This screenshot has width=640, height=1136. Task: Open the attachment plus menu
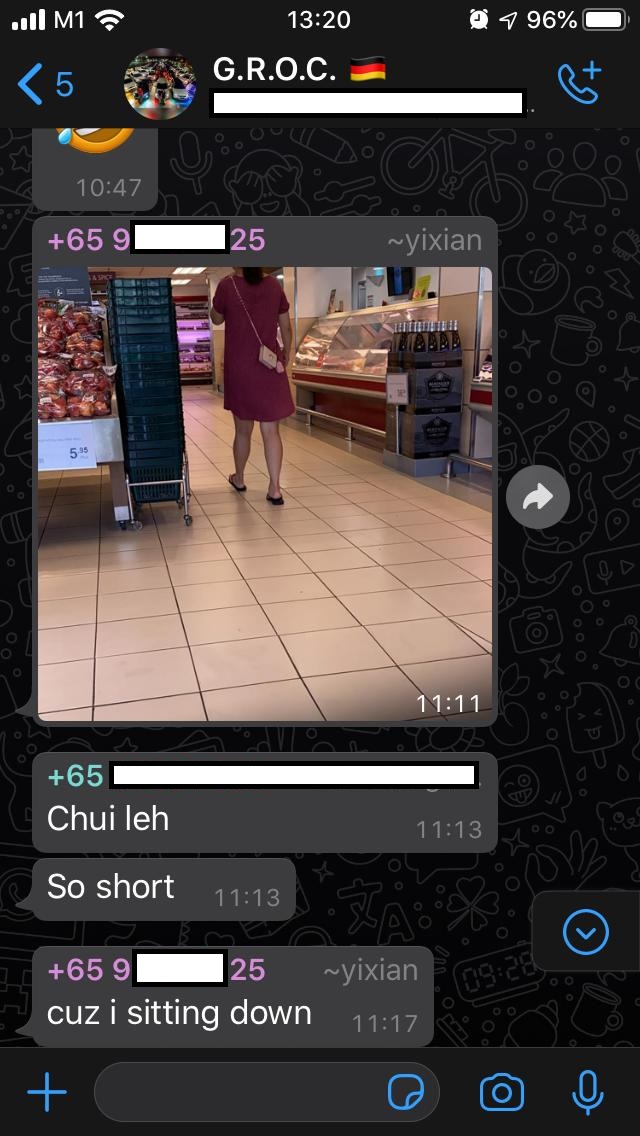point(46,1092)
